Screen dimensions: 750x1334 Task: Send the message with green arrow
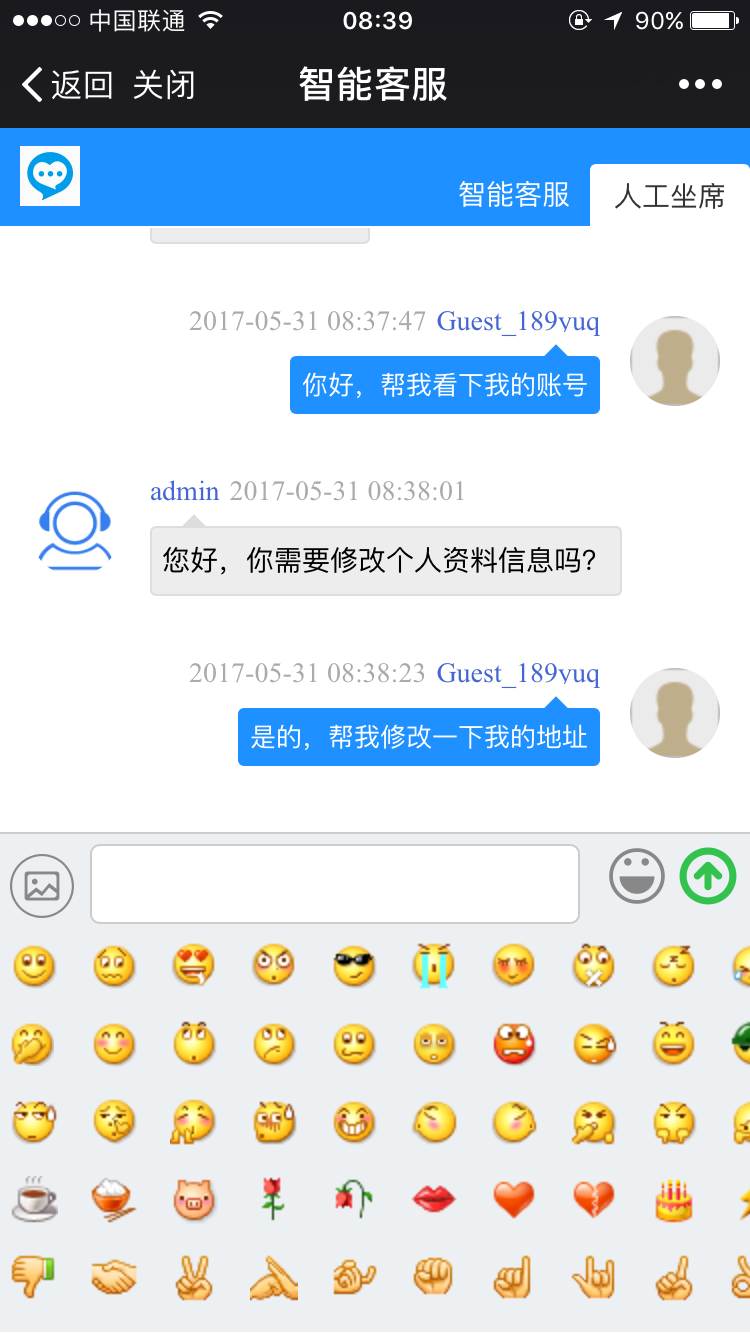click(708, 876)
